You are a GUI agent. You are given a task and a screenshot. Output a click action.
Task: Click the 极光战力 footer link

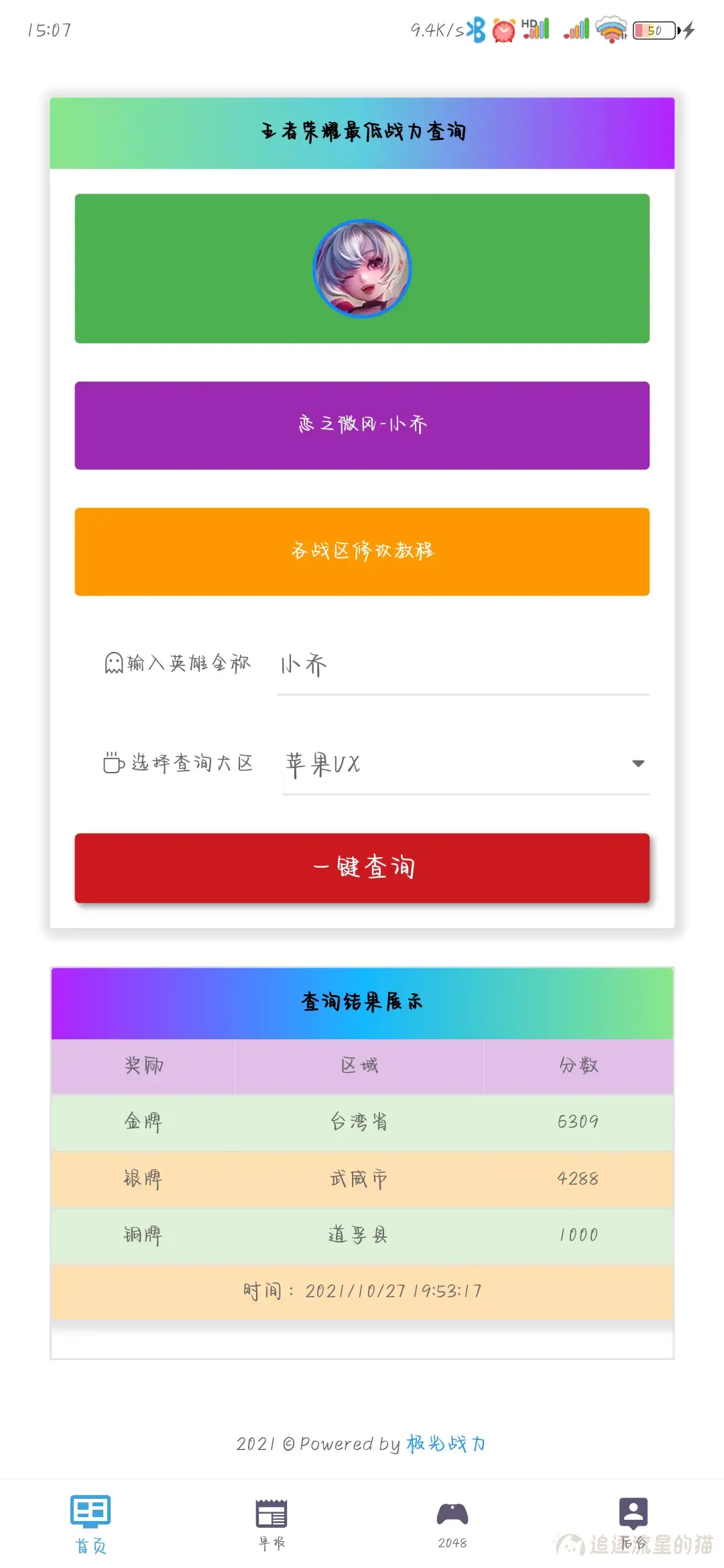446,1443
